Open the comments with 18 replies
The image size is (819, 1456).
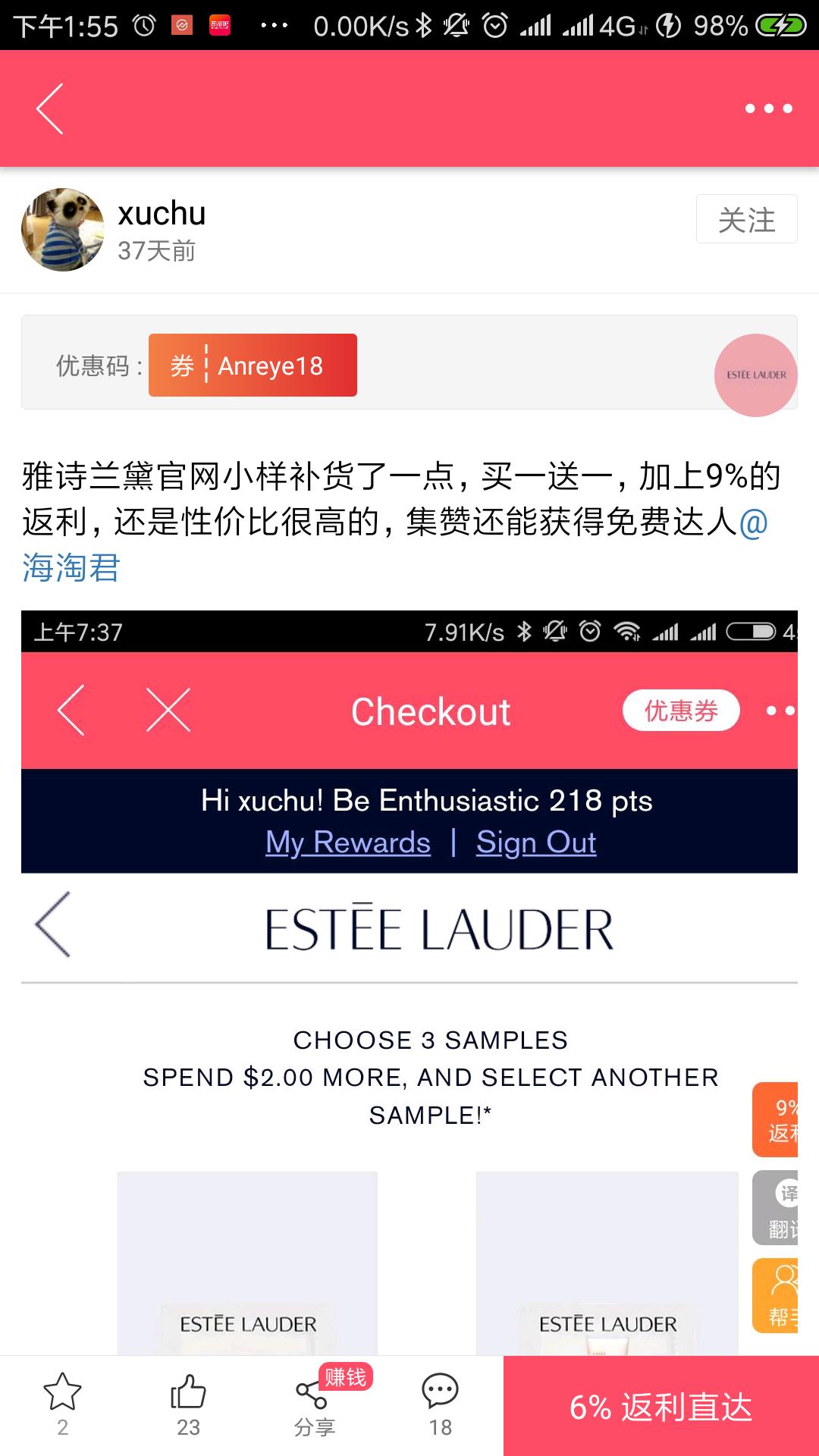click(x=440, y=1404)
